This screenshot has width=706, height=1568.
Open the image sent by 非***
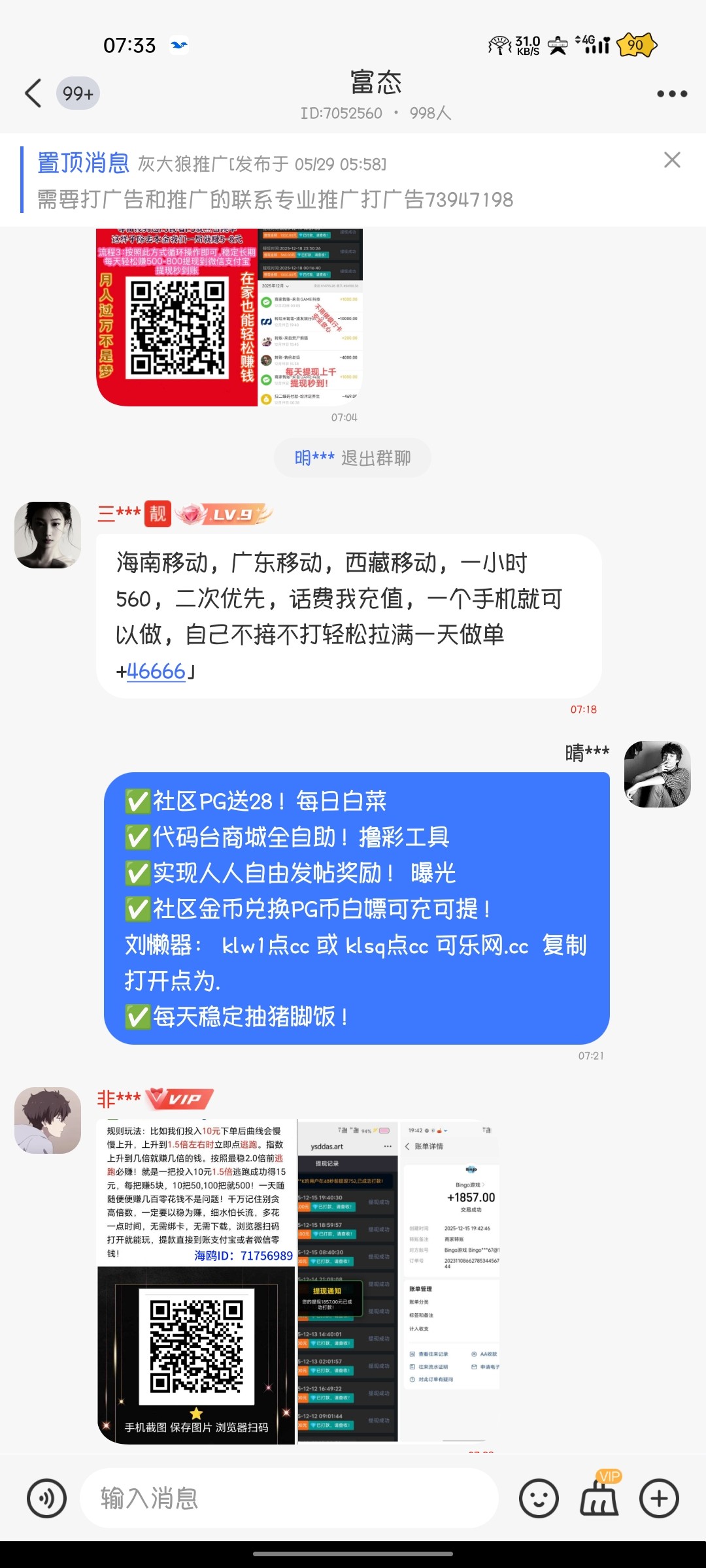pyautogui.click(x=298, y=1282)
